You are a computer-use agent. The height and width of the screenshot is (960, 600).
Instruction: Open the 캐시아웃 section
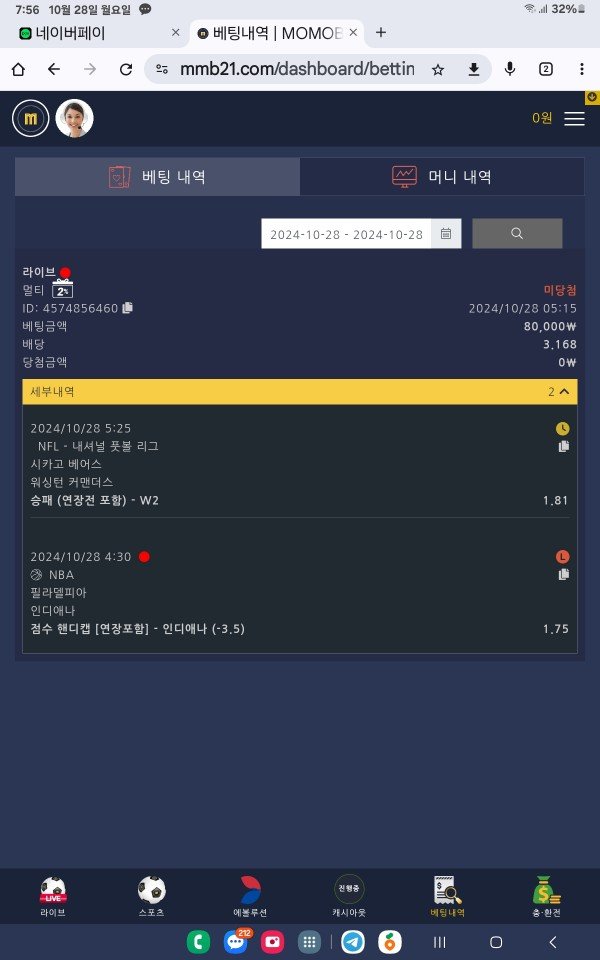[x=349, y=896]
